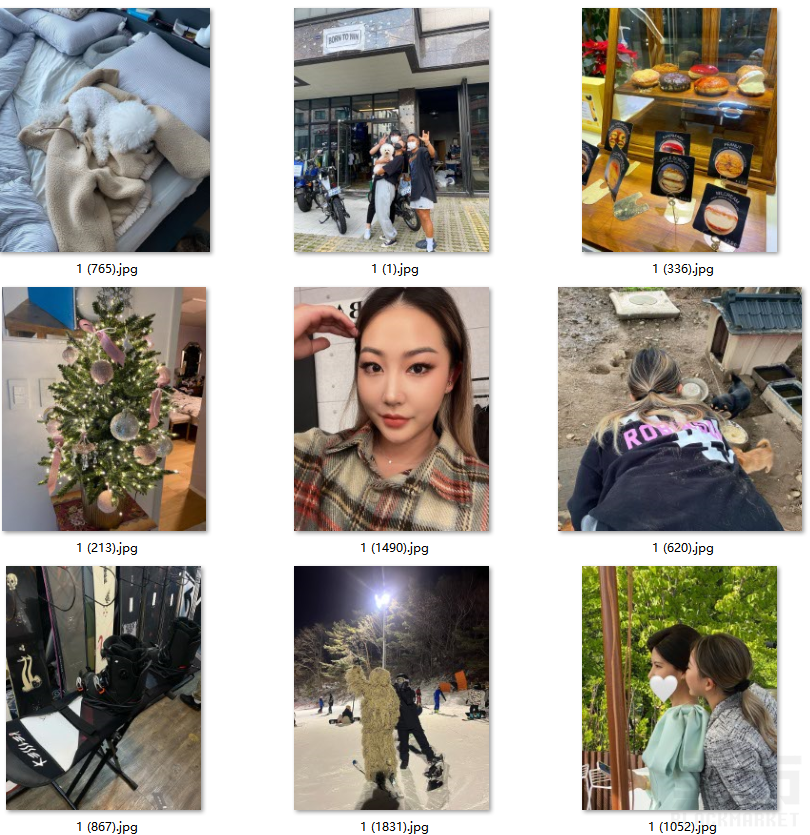Open the file 1 (765).jpg
This screenshot has width=810, height=835.
pos(105,130)
